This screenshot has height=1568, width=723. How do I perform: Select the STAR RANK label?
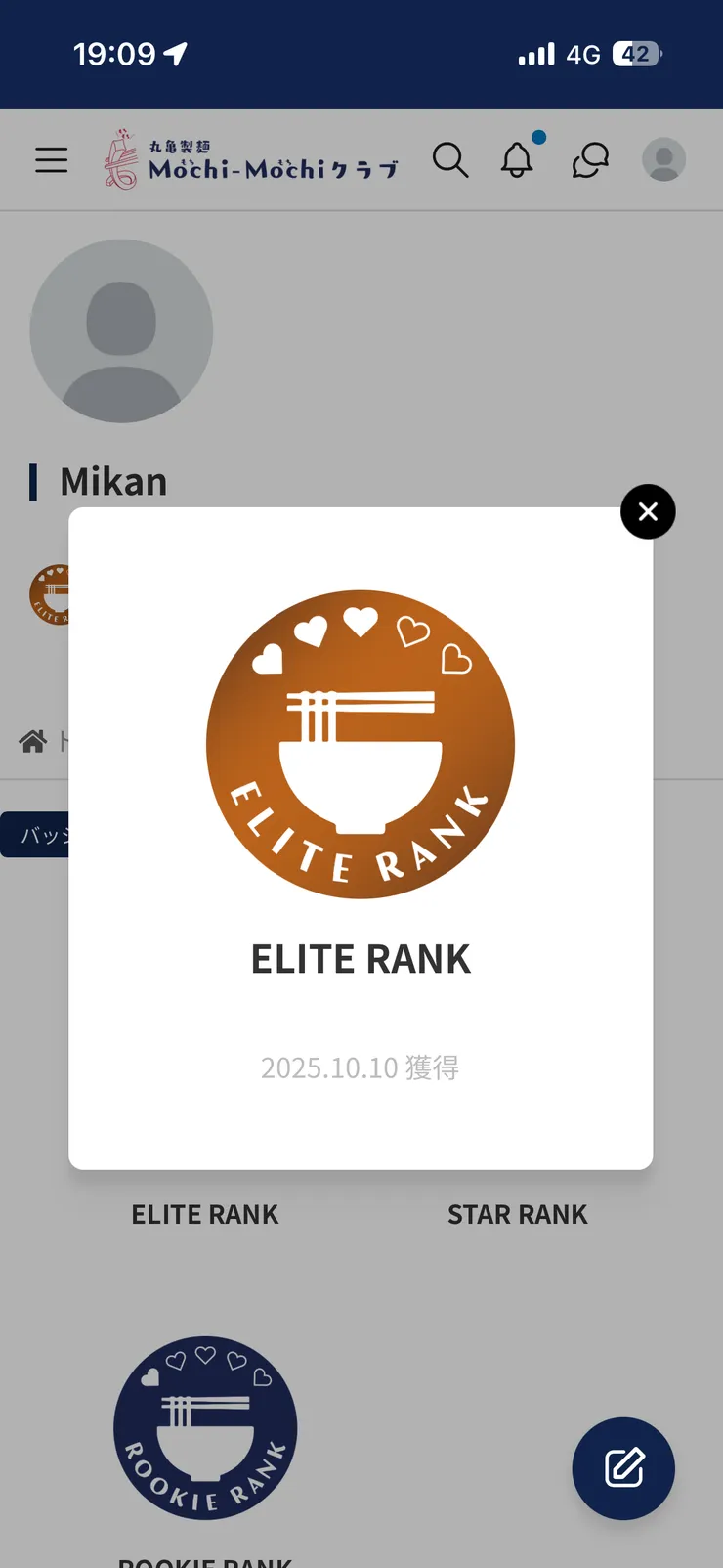[x=517, y=1214]
